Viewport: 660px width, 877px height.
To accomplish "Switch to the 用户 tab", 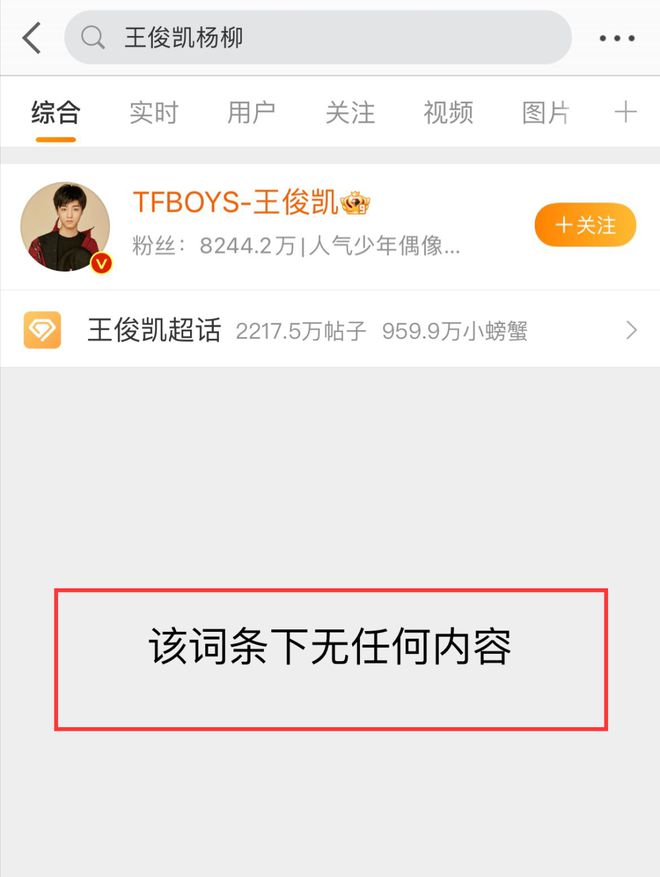I will [x=251, y=112].
